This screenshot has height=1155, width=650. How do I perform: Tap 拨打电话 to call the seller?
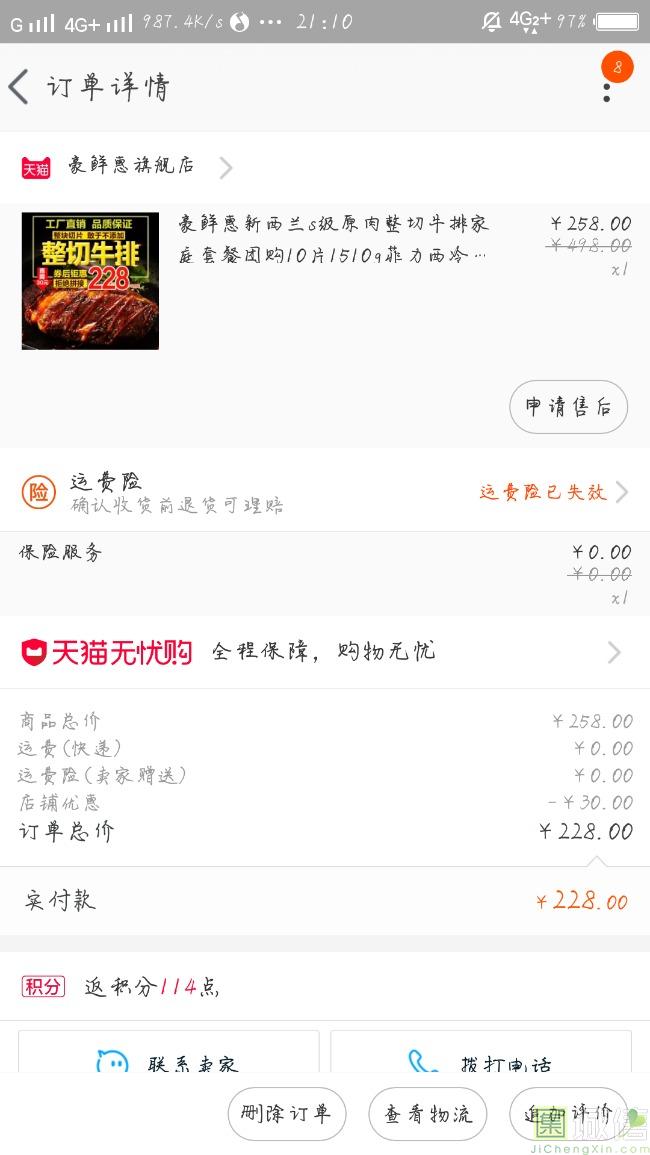pyautogui.click(x=481, y=1058)
